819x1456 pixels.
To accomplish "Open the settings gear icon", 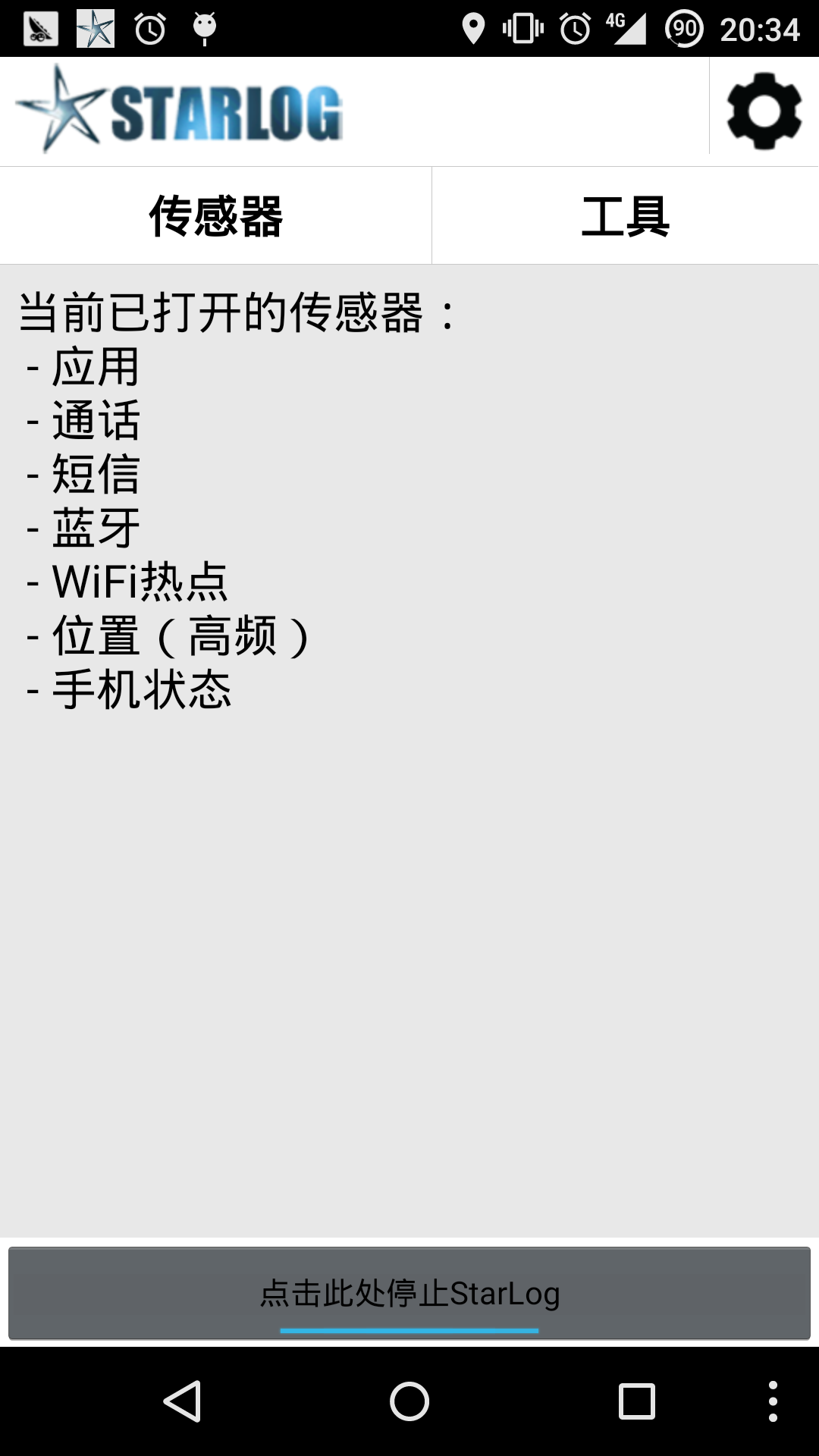I will coord(764,111).
